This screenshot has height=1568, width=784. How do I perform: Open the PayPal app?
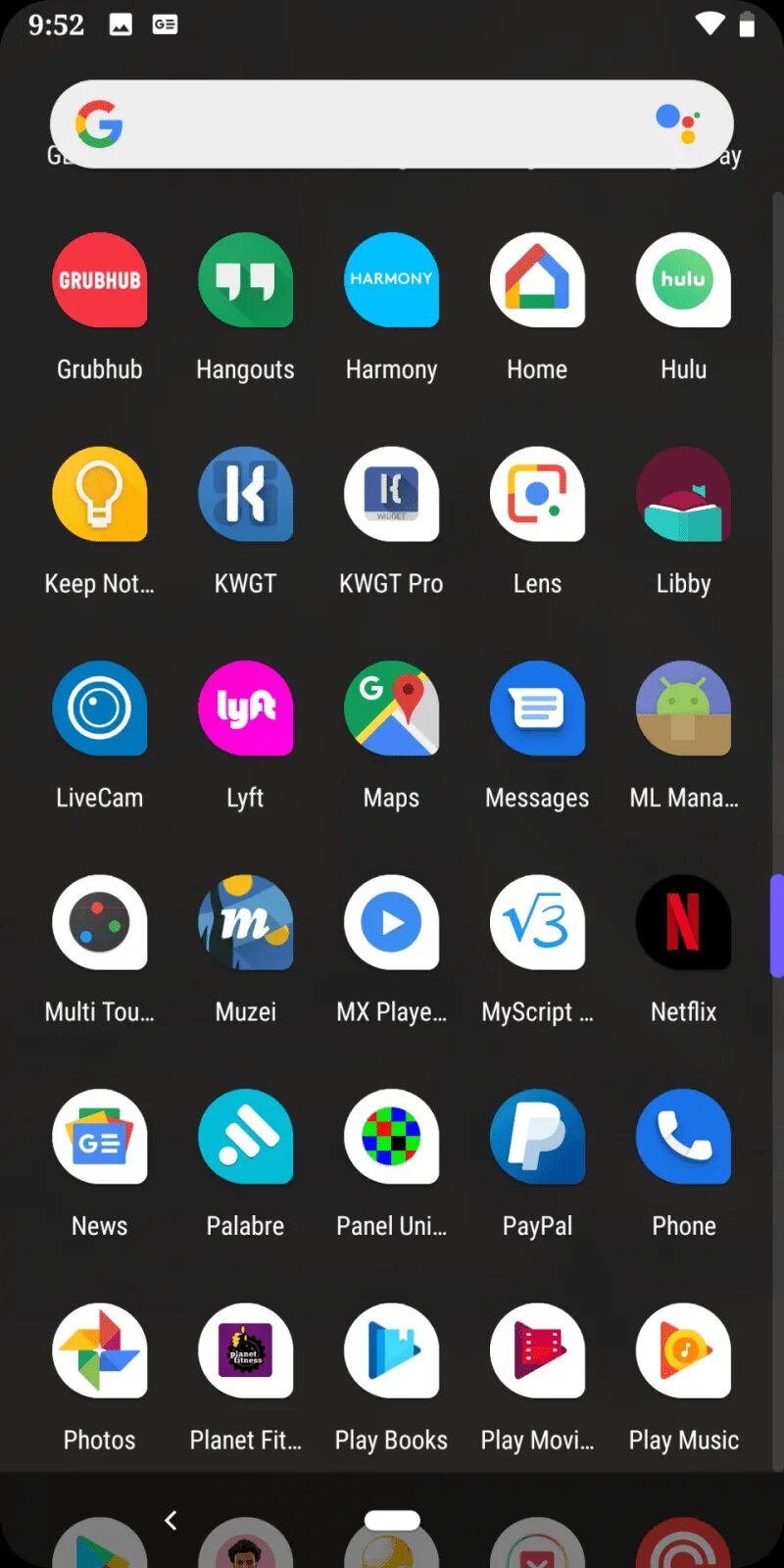(x=537, y=1137)
